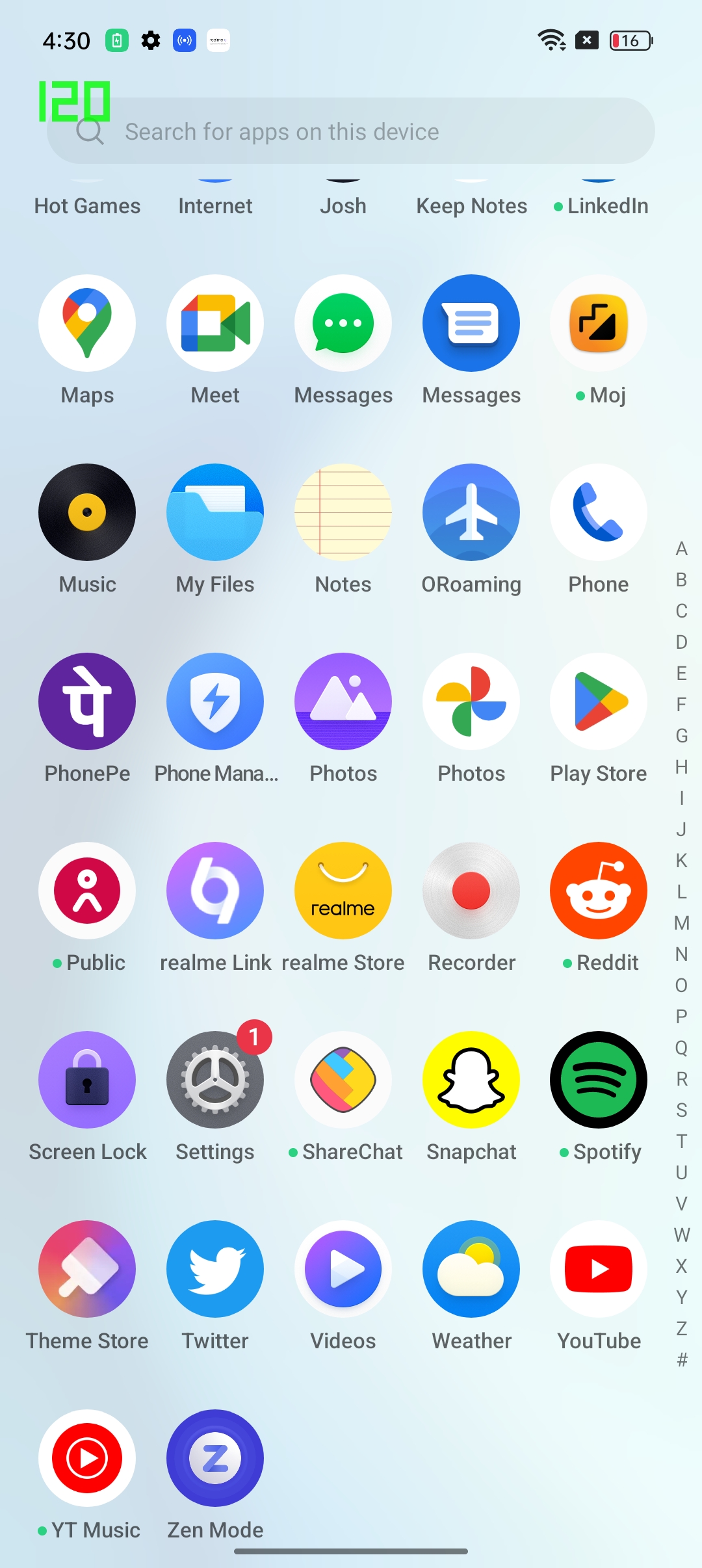The image size is (702, 1568).
Task: Jump to letter S in alphabet index
Action: [x=681, y=1110]
